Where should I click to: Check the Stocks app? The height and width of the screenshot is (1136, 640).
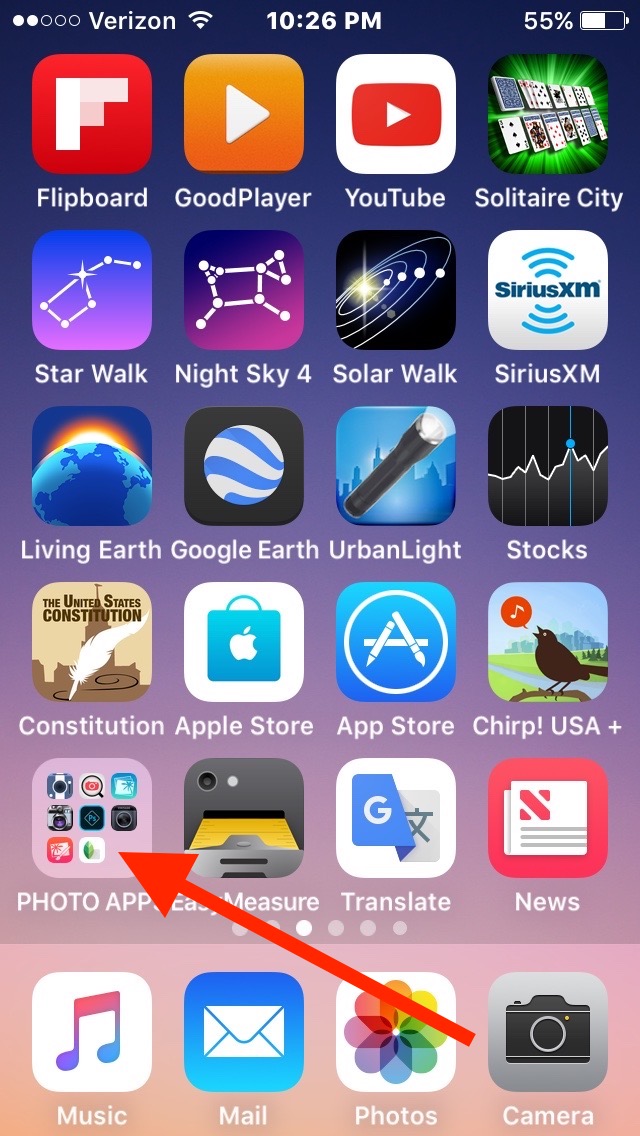tap(548, 466)
